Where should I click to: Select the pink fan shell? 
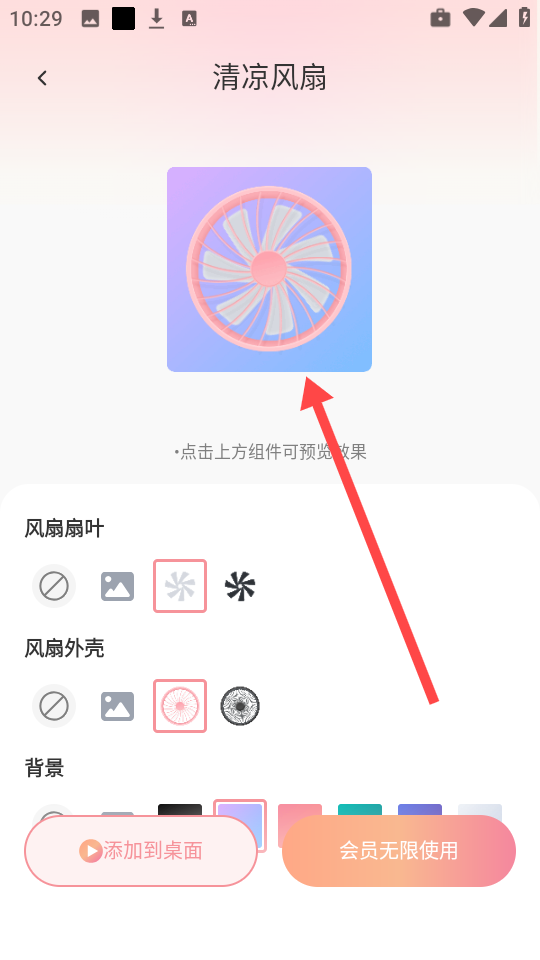[x=180, y=706]
